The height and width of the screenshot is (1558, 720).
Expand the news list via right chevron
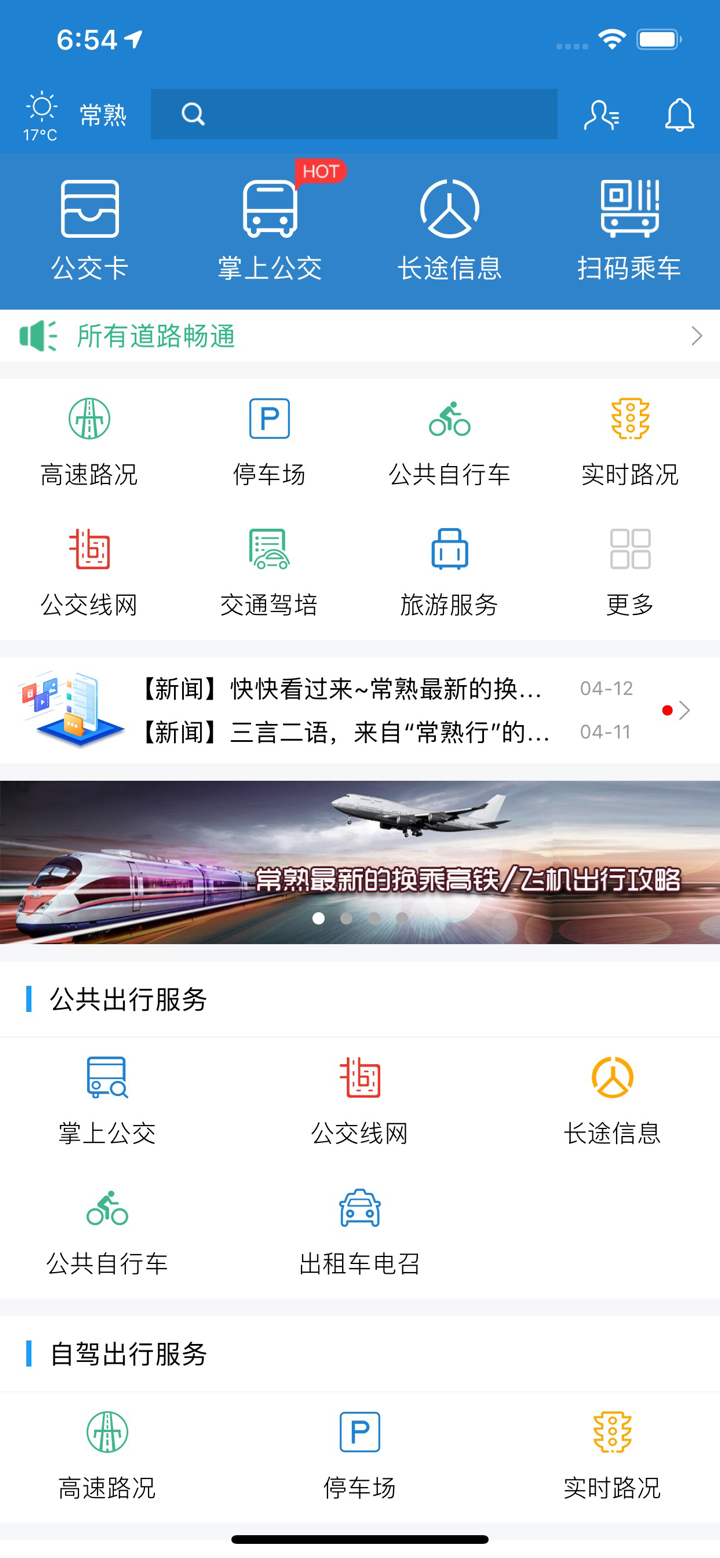point(686,710)
